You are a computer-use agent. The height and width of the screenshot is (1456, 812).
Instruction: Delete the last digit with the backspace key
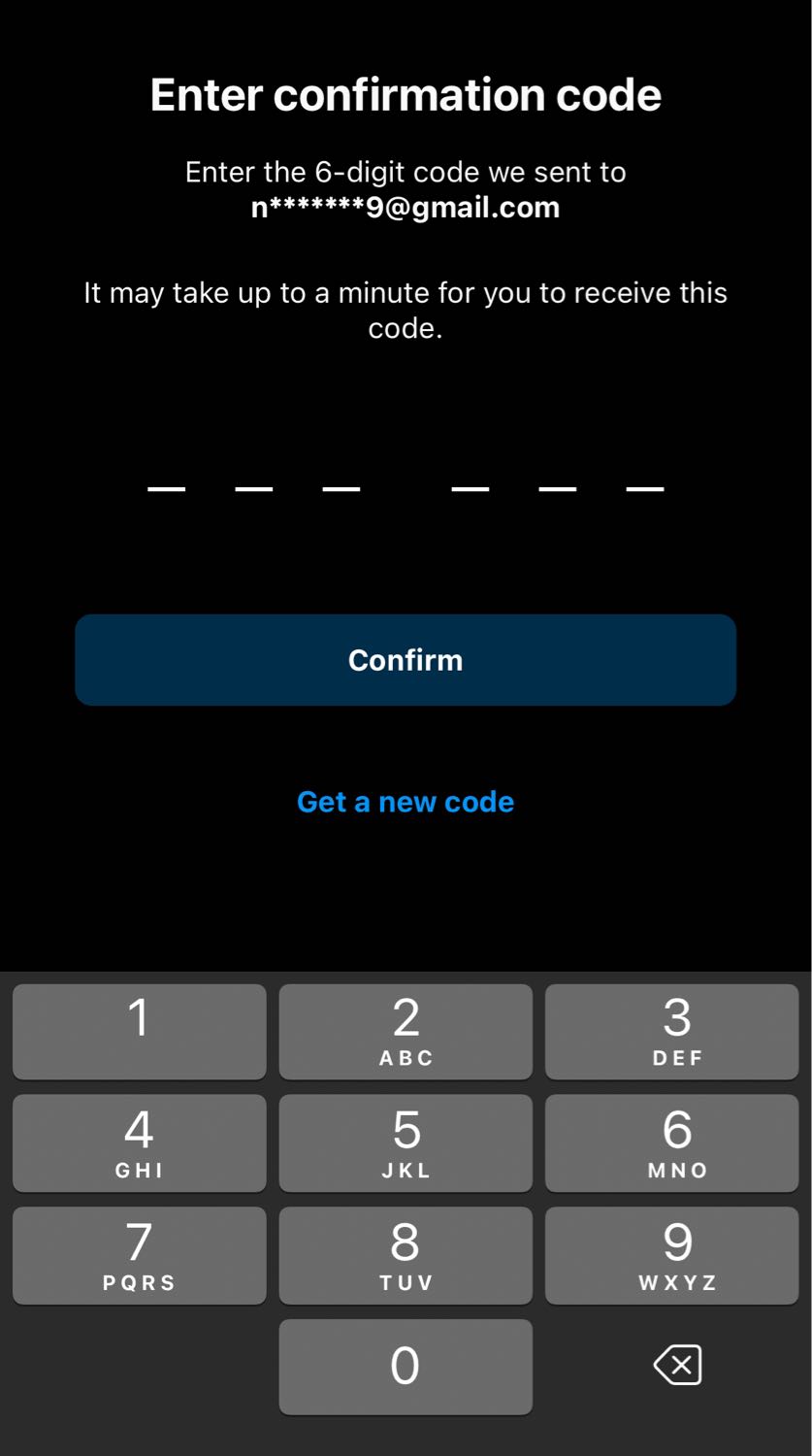676,1365
